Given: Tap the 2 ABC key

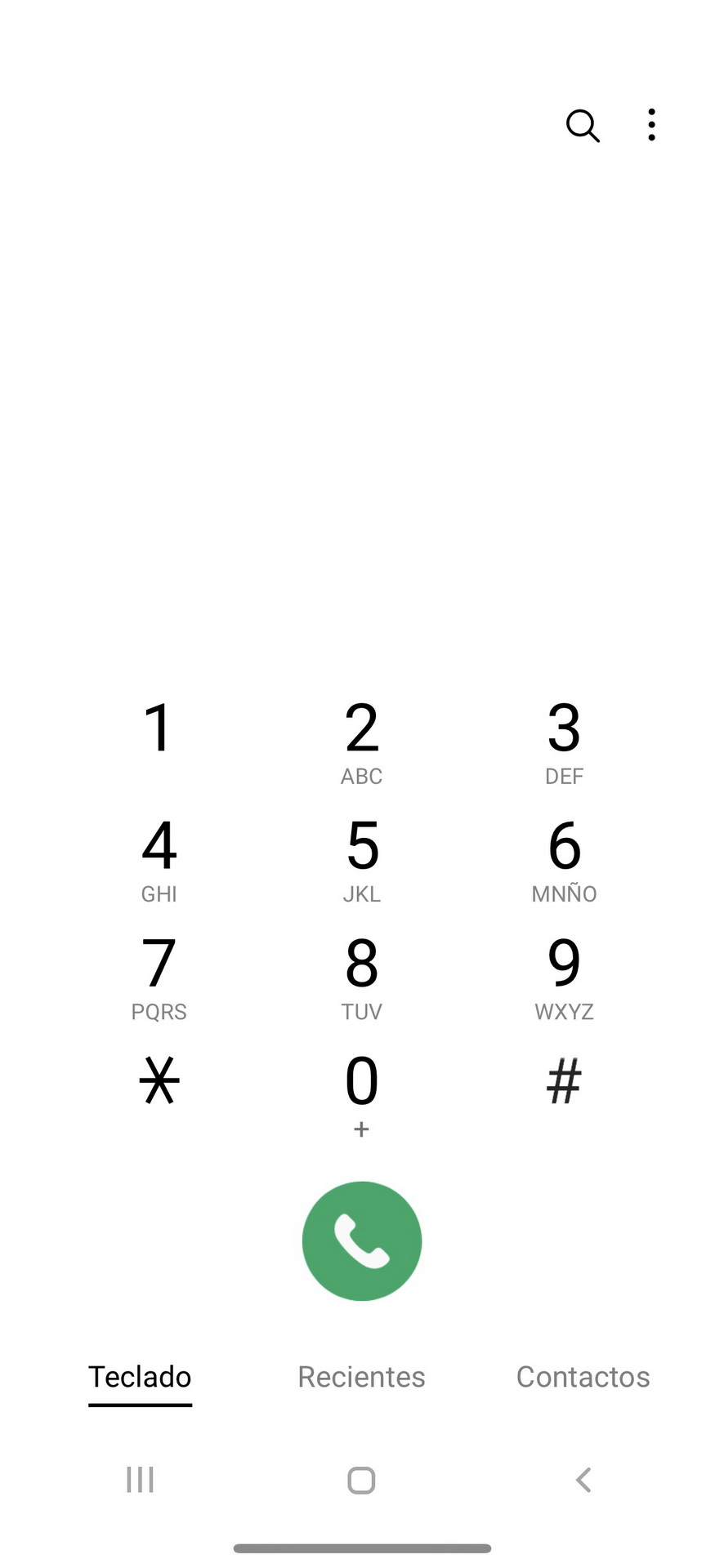Looking at the screenshot, I should pos(361,740).
